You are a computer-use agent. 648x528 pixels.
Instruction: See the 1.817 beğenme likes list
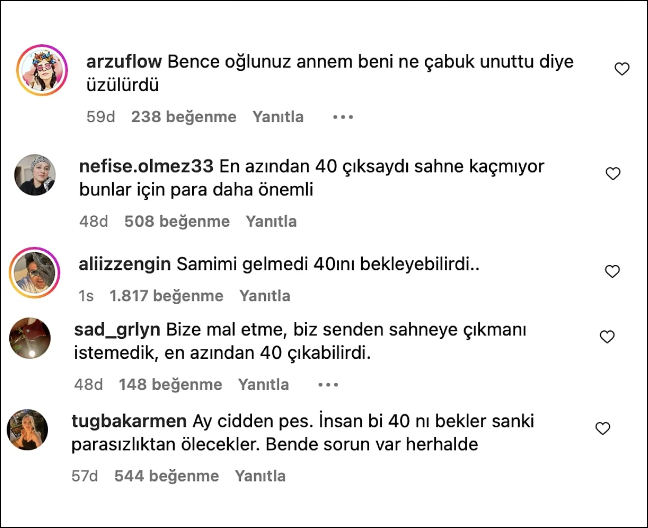click(166, 296)
